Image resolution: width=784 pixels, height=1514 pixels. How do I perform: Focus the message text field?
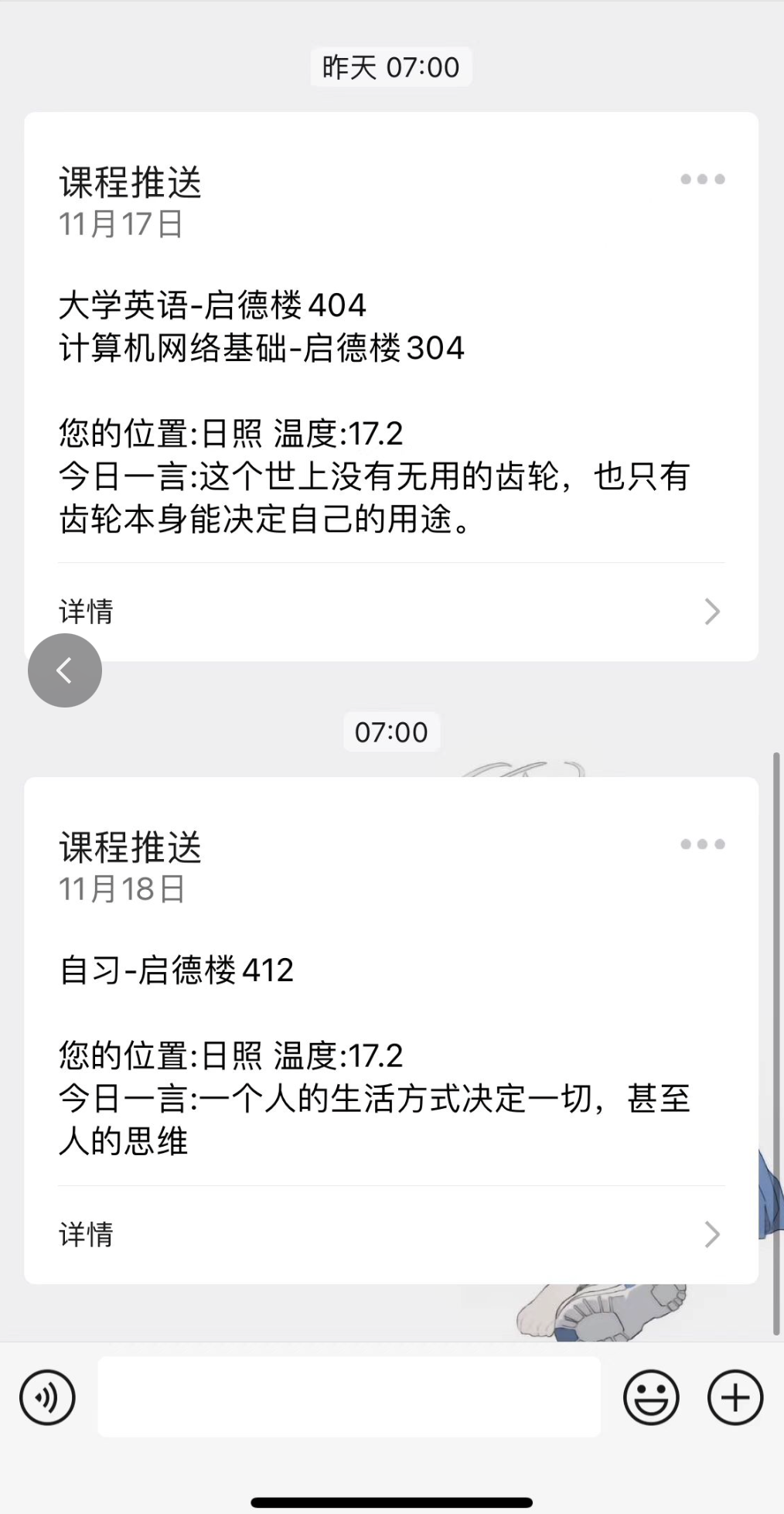tap(349, 1397)
